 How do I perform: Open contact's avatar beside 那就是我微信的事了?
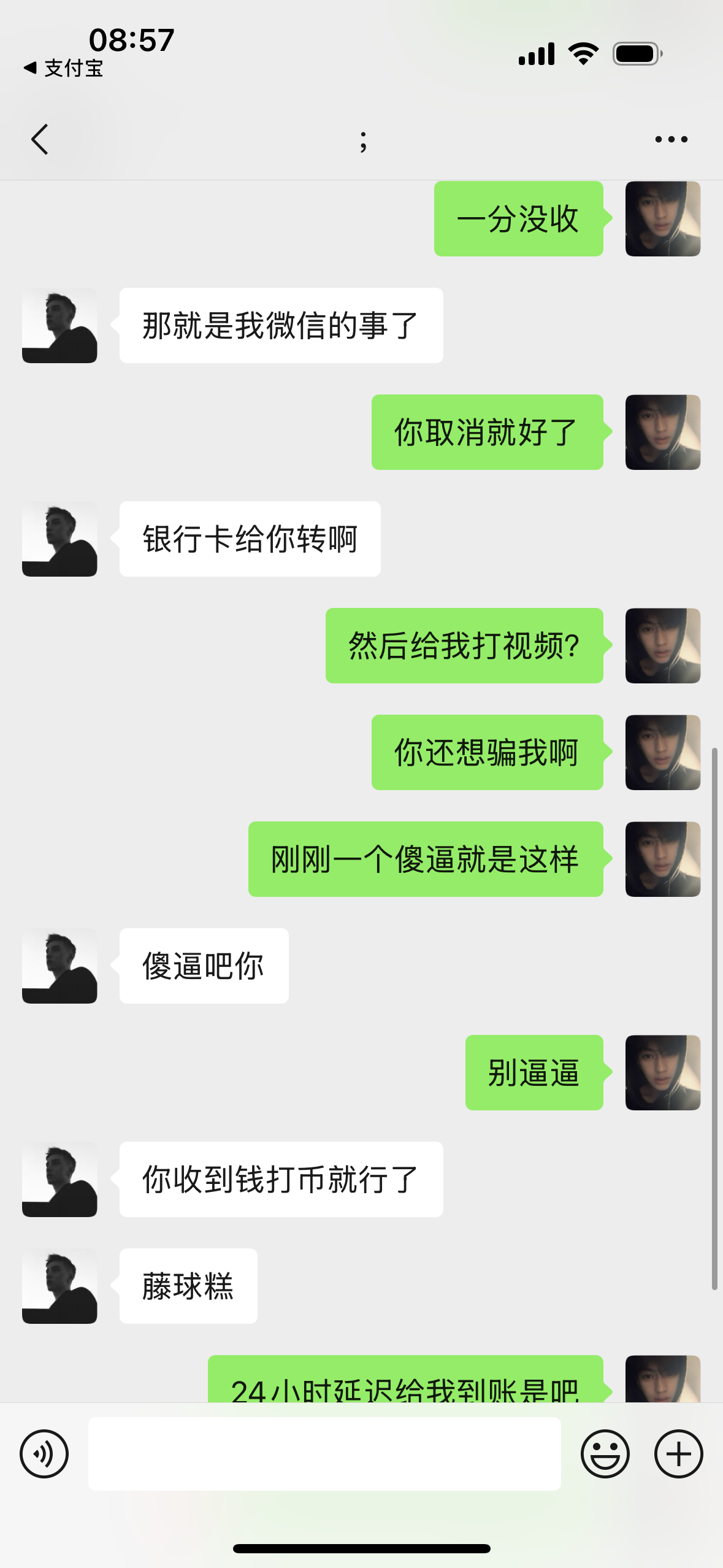pos(59,325)
